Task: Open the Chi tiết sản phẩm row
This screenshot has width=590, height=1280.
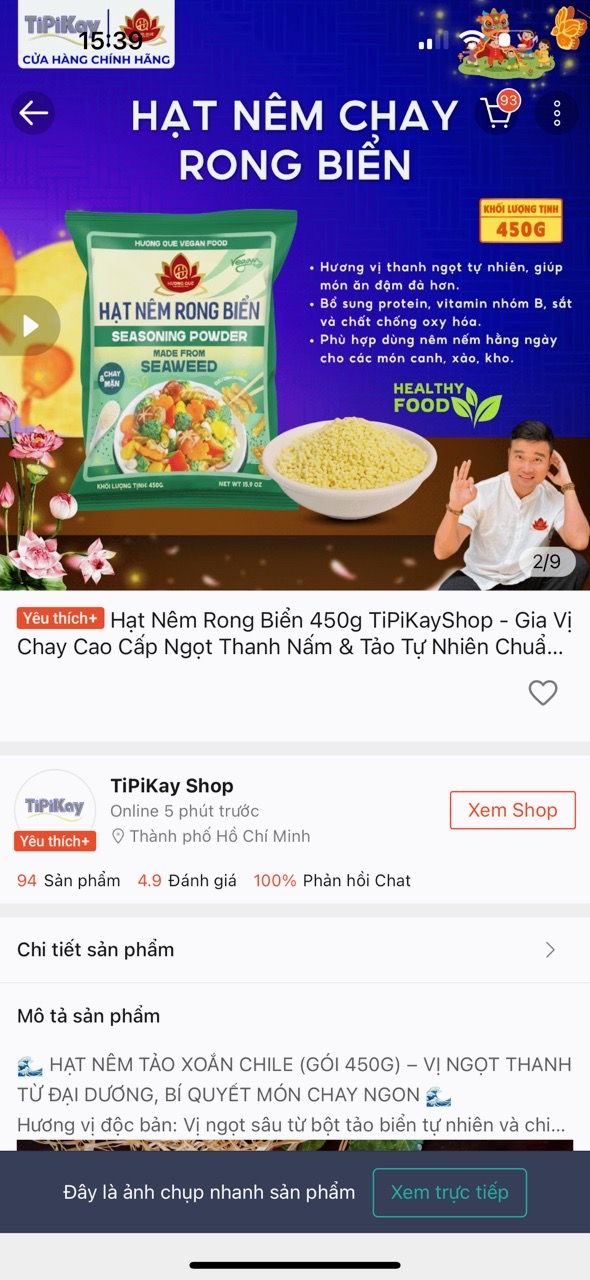Action: 295,950
